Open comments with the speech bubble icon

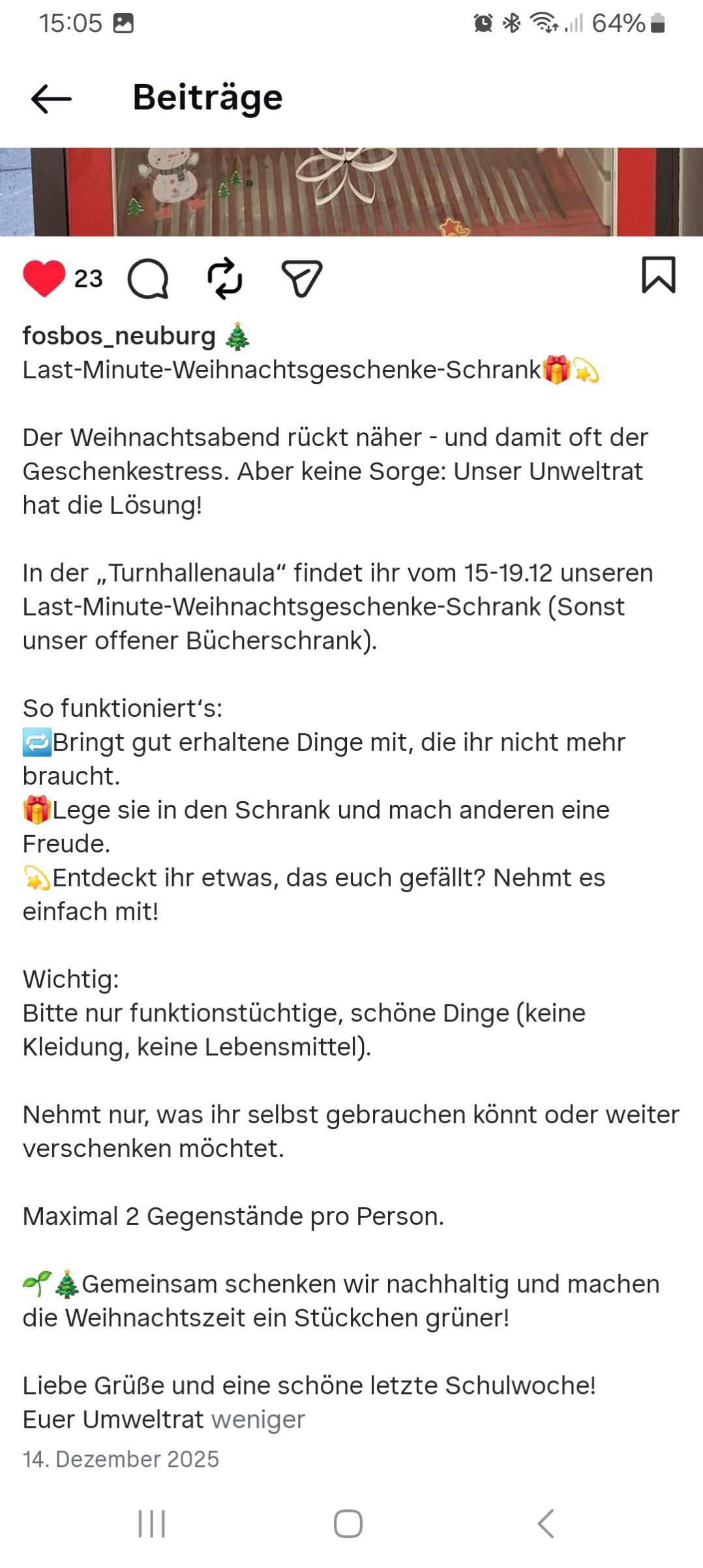pyautogui.click(x=148, y=279)
